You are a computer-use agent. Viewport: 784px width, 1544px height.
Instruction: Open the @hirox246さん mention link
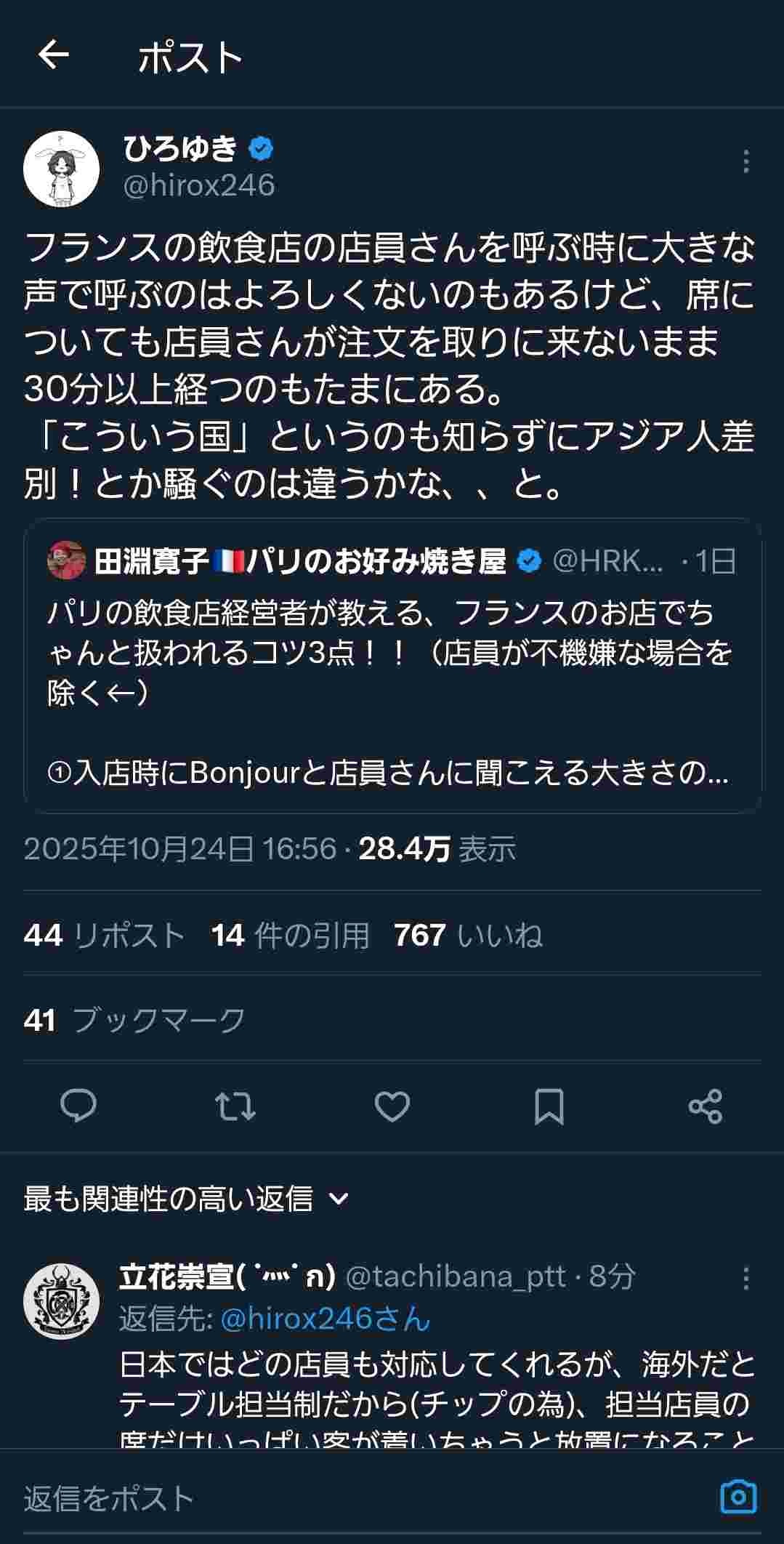point(325,1318)
